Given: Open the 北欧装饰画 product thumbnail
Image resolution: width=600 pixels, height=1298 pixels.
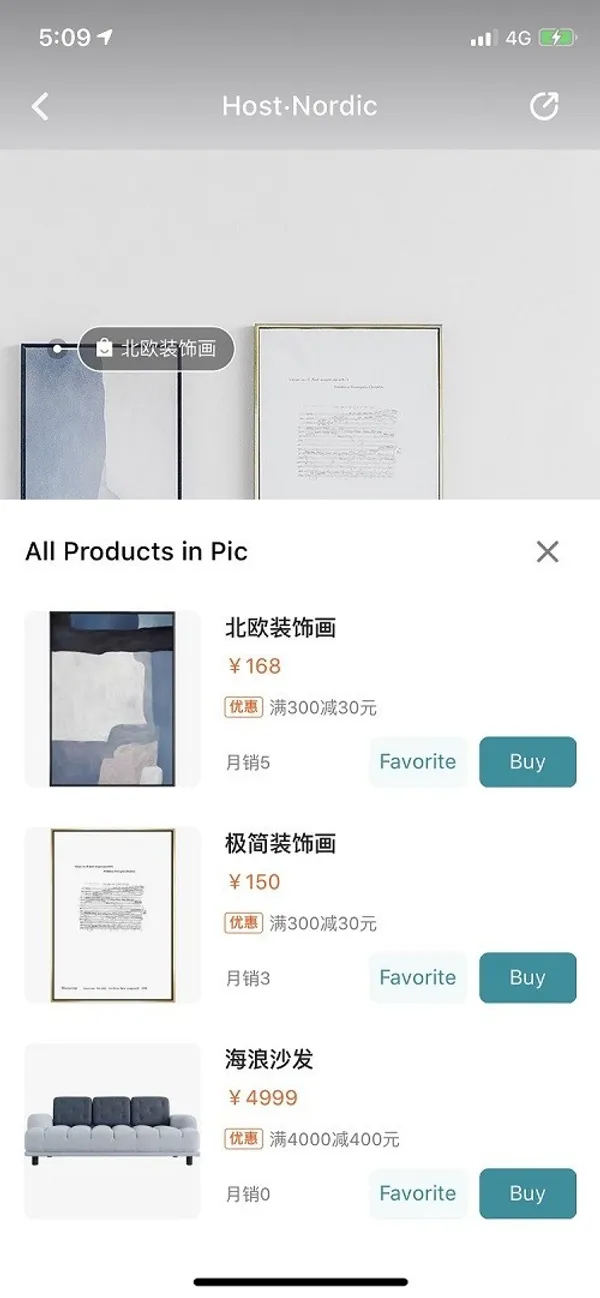Looking at the screenshot, I should pos(112,699).
